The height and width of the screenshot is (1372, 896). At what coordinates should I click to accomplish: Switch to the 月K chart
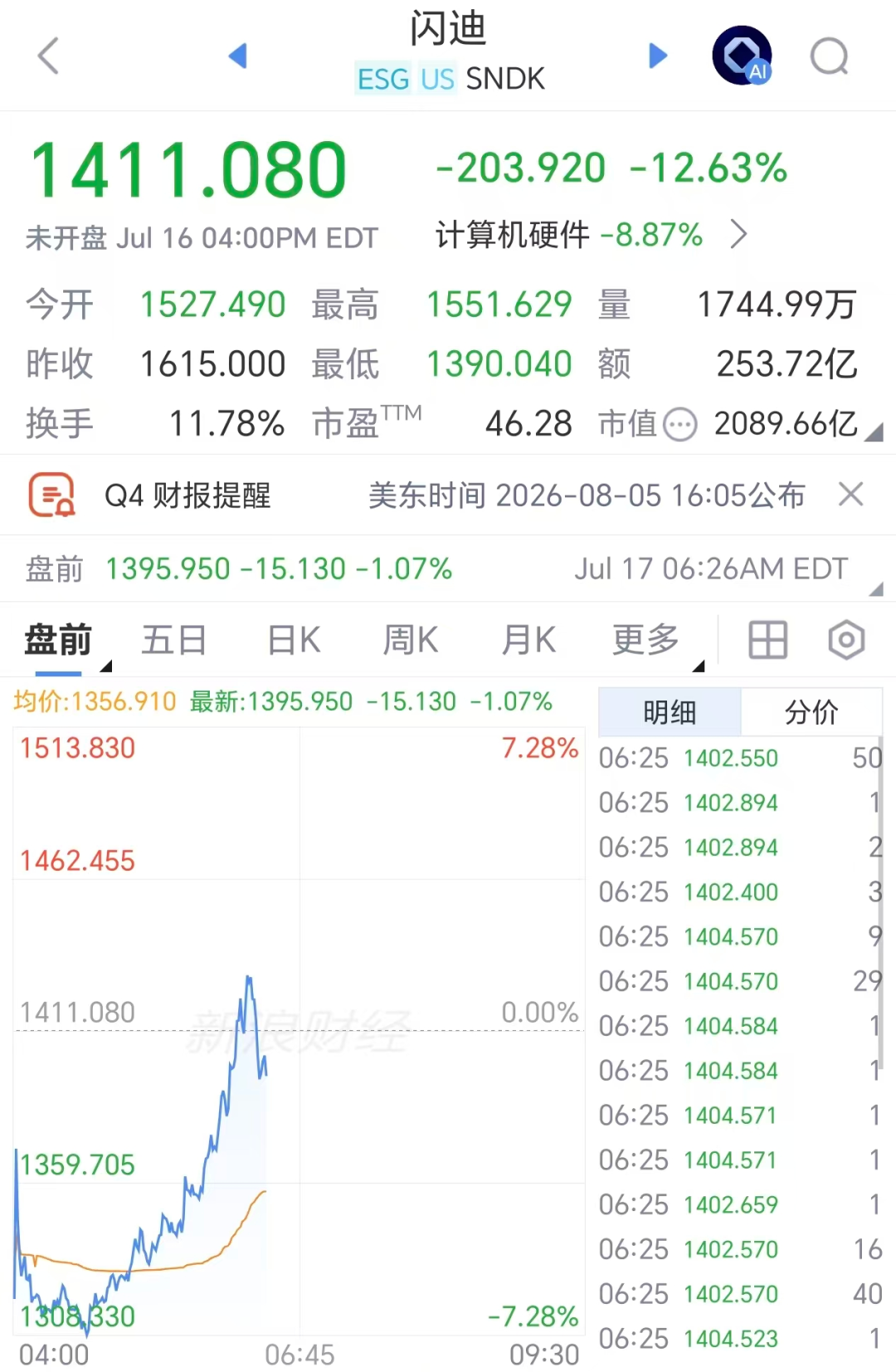coord(528,640)
